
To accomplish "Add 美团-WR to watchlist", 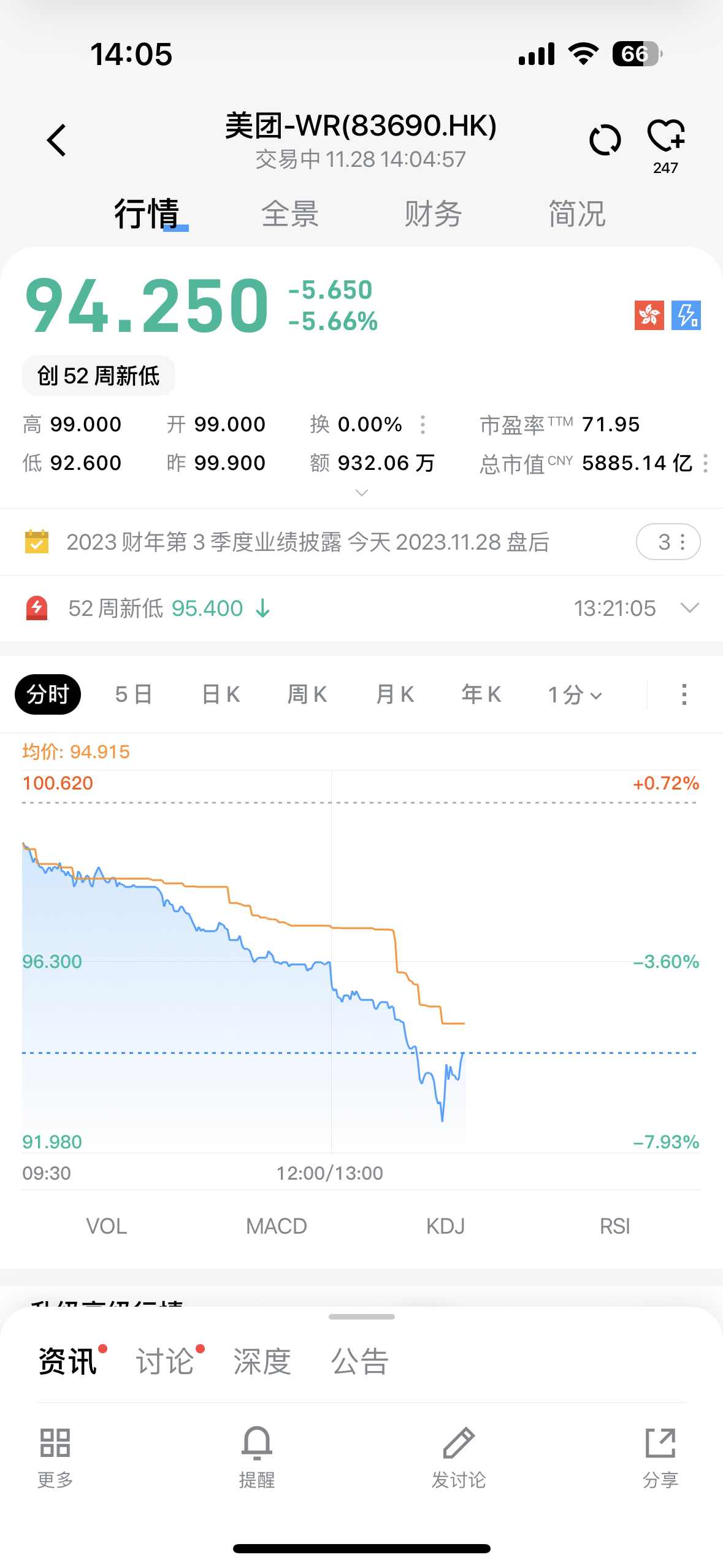I will point(666,136).
